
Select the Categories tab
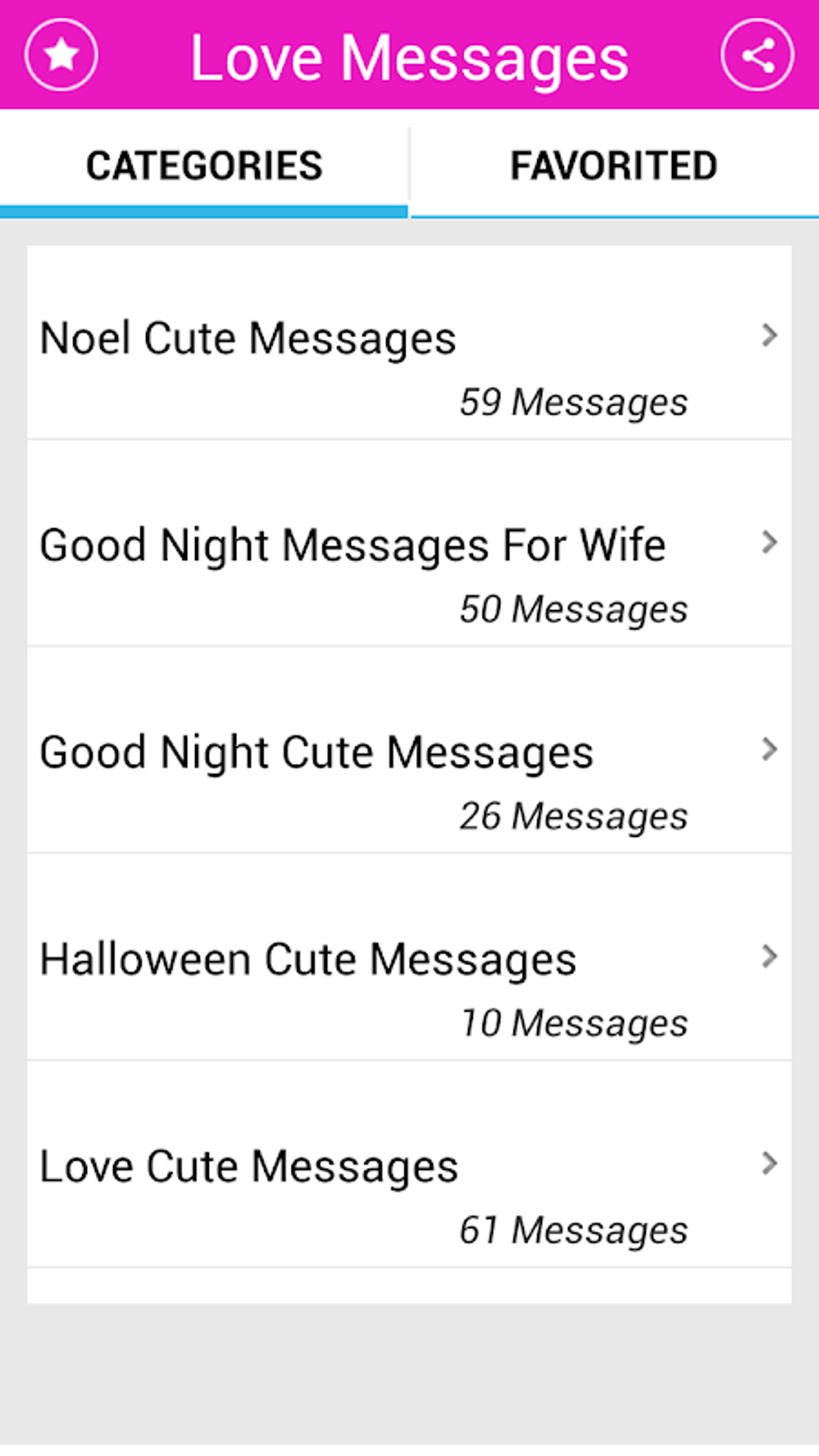(204, 166)
